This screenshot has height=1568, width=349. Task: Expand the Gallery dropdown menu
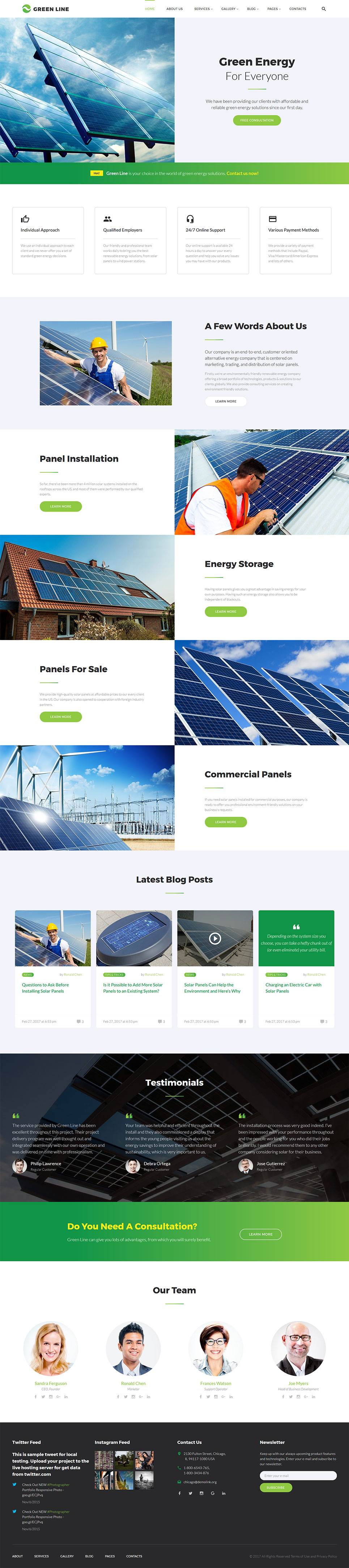[x=229, y=9]
